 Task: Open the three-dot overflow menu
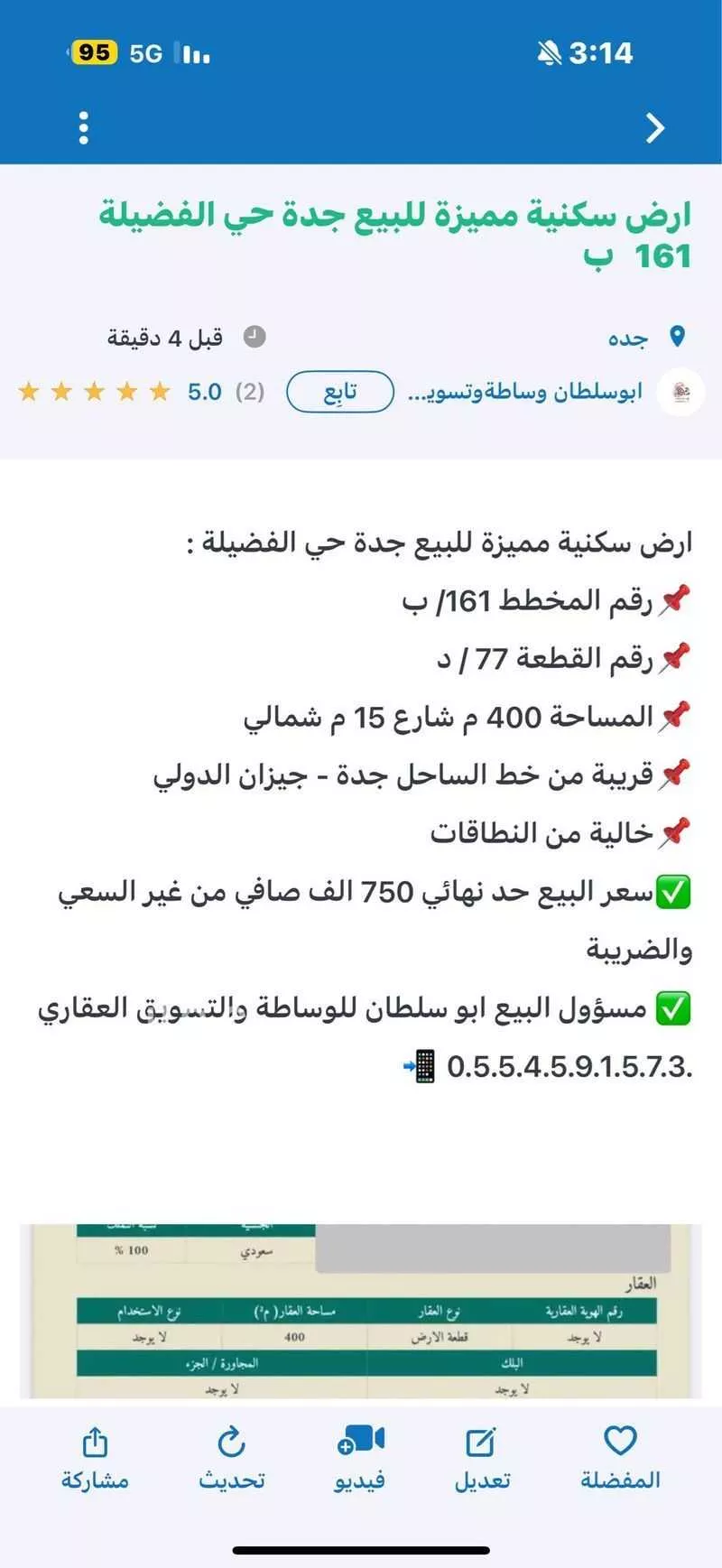(84, 127)
